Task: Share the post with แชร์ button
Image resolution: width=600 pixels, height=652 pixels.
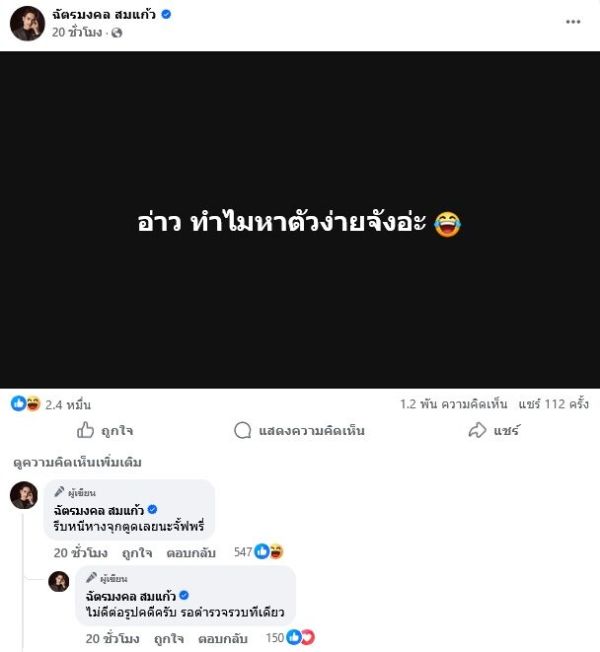Action: coord(495,431)
